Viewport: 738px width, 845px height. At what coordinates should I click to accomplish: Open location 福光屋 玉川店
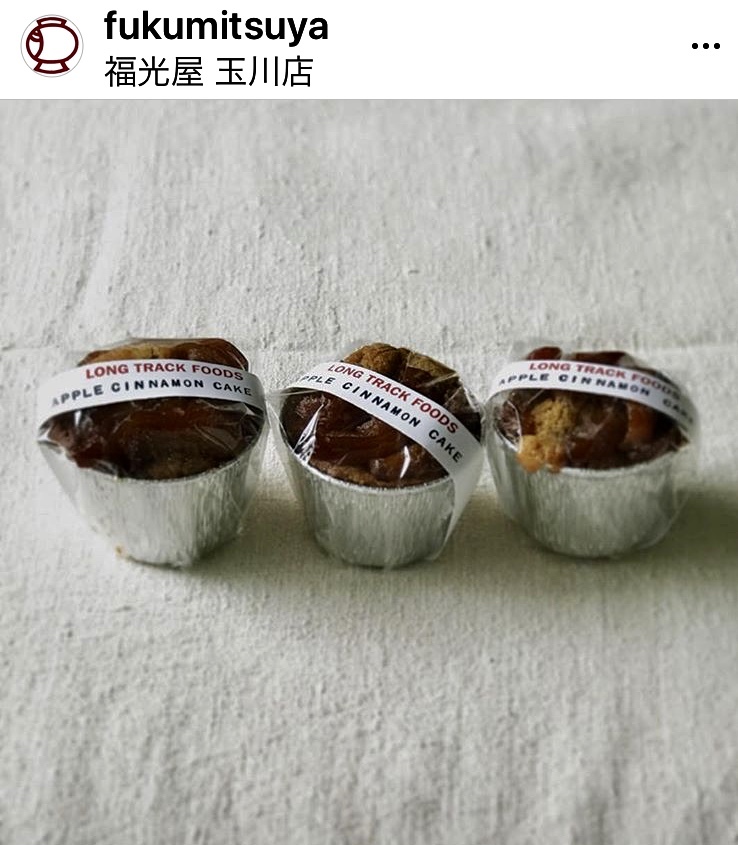(208, 72)
